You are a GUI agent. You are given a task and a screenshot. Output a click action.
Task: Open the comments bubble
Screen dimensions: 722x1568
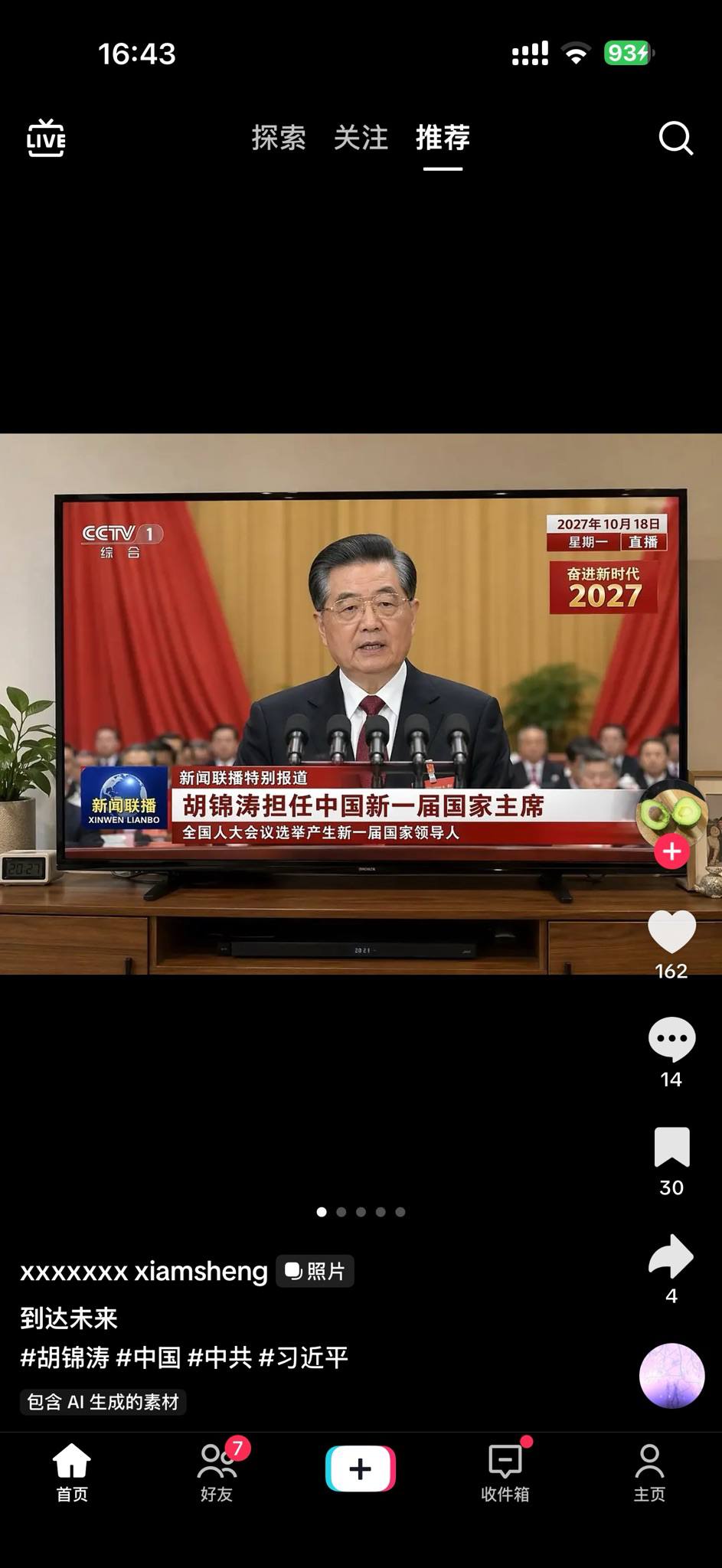coord(671,1039)
